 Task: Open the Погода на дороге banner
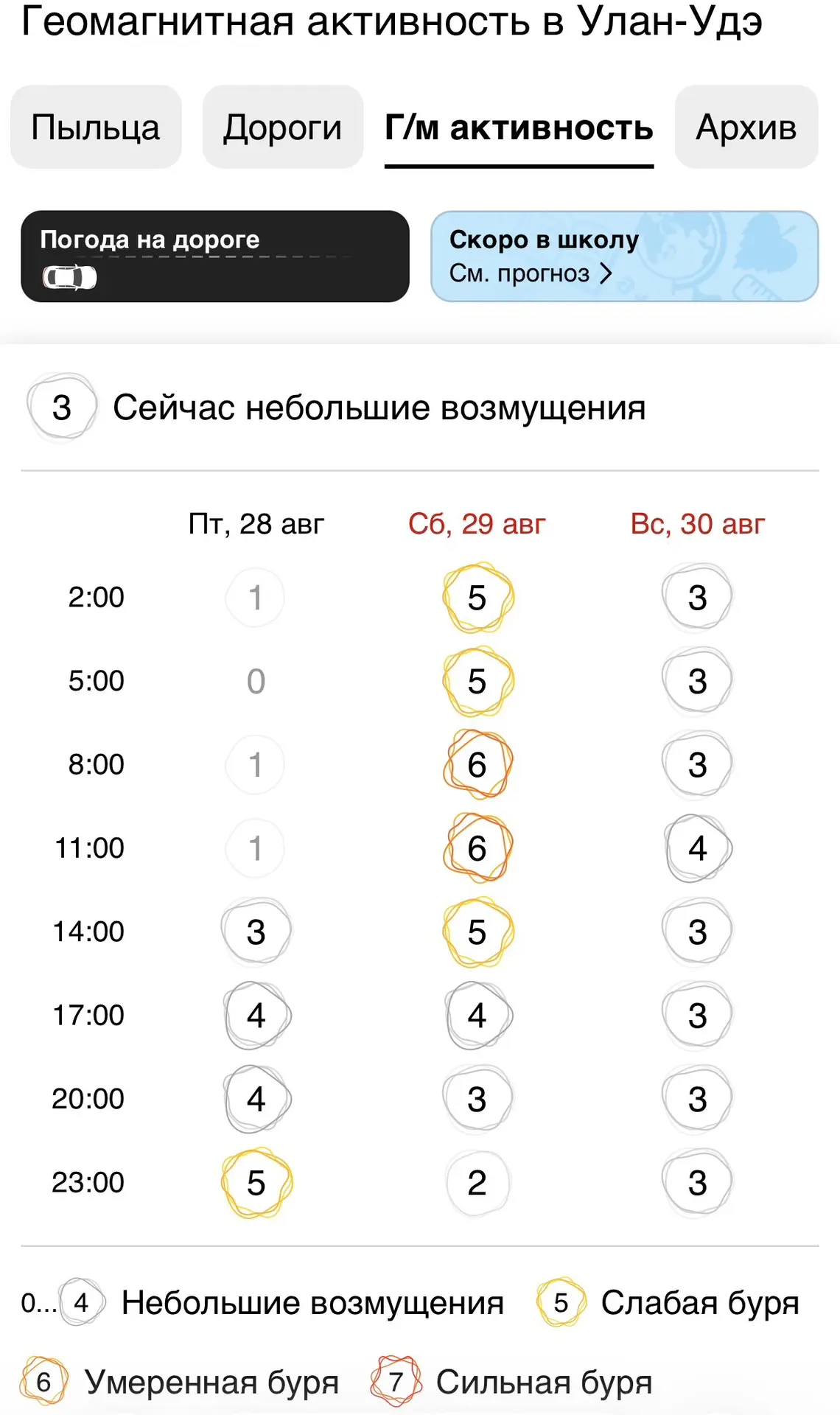coord(215,256)
